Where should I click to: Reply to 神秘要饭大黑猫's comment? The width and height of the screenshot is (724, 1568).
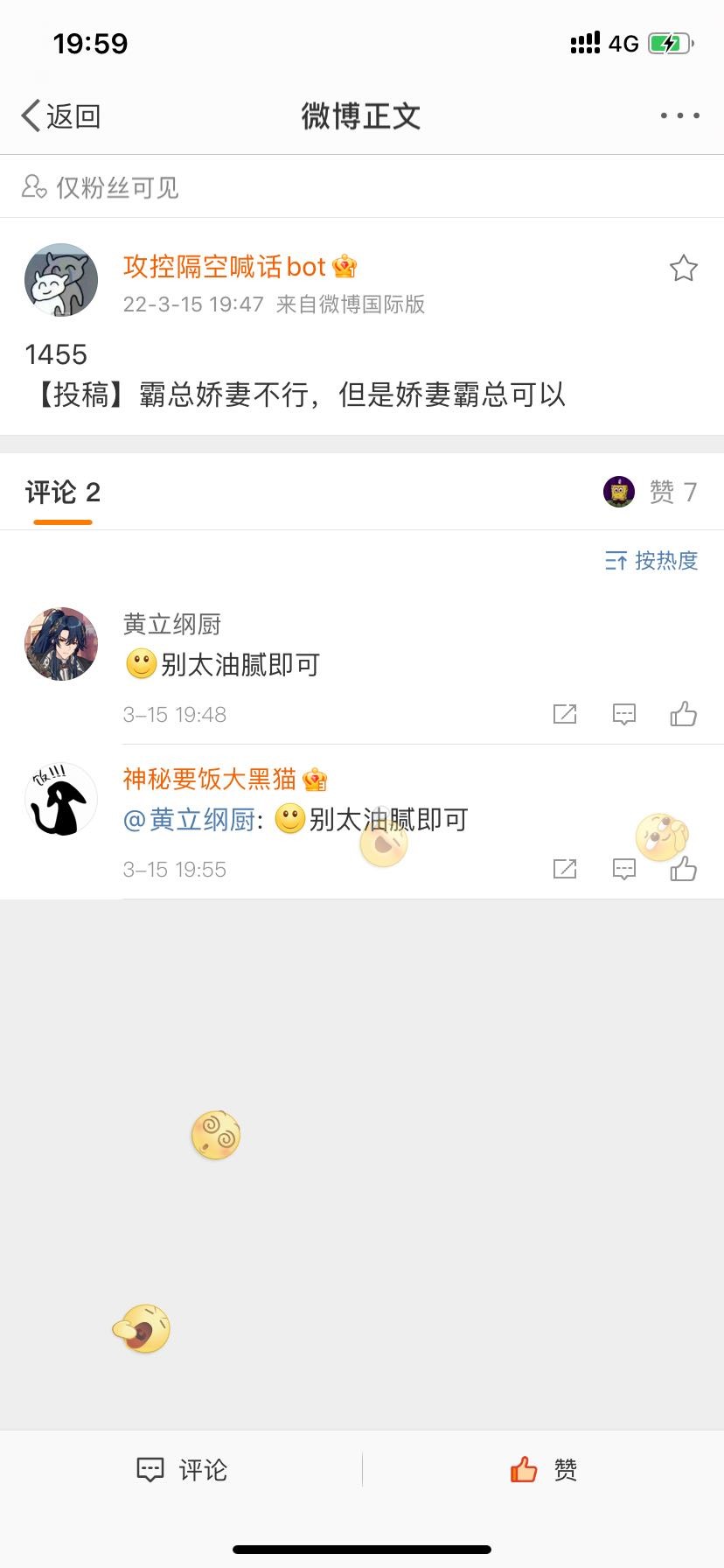click(x=623, y=869)
